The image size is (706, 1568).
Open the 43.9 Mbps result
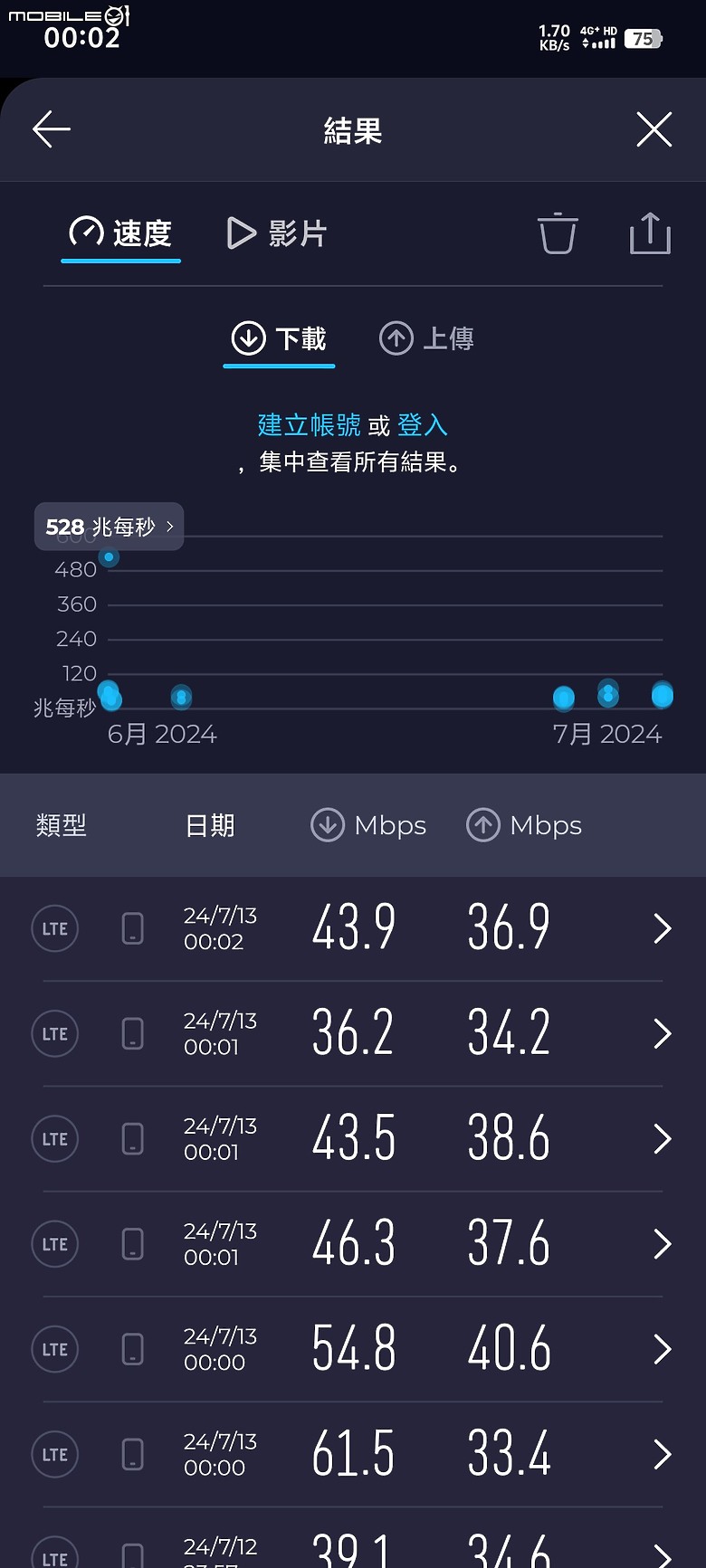[353, 928]
